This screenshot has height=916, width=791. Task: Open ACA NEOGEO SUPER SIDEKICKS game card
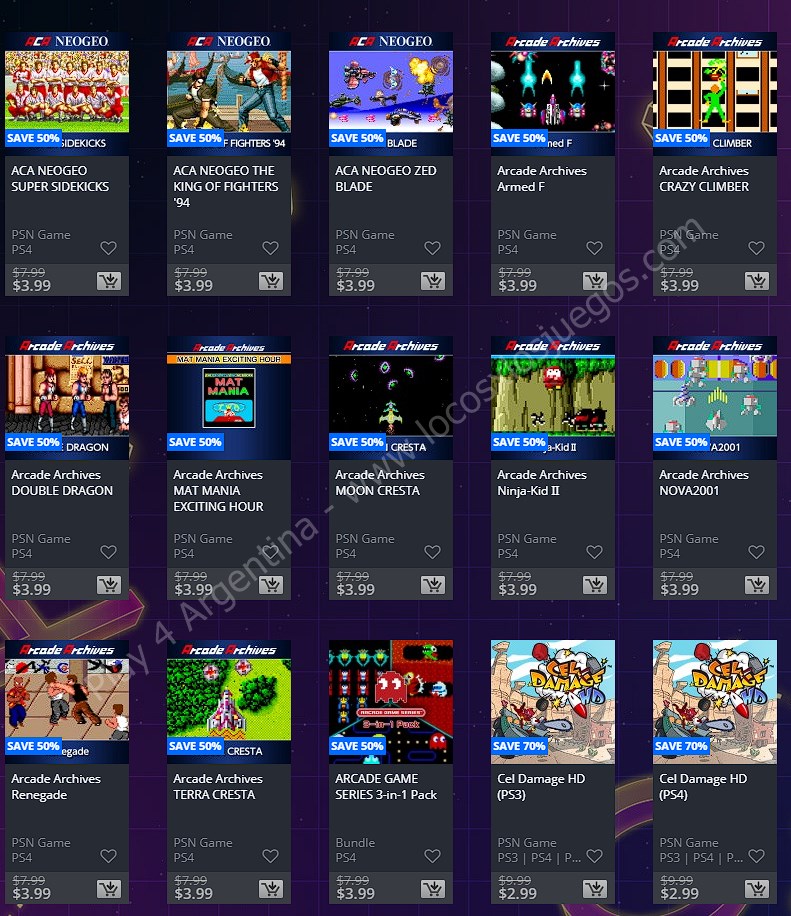click(x=66, y=90)
